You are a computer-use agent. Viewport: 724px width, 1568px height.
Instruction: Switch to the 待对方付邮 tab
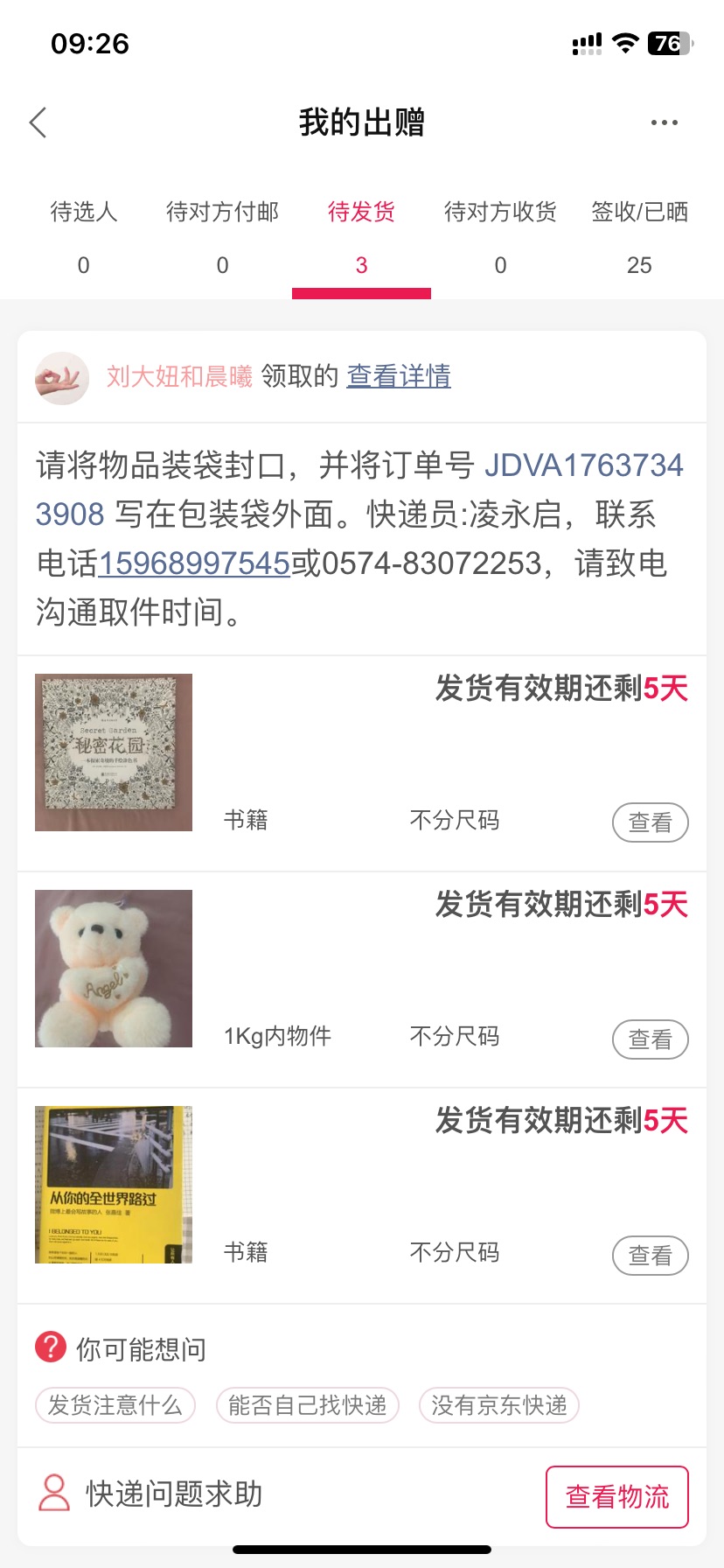pos(222,237)
